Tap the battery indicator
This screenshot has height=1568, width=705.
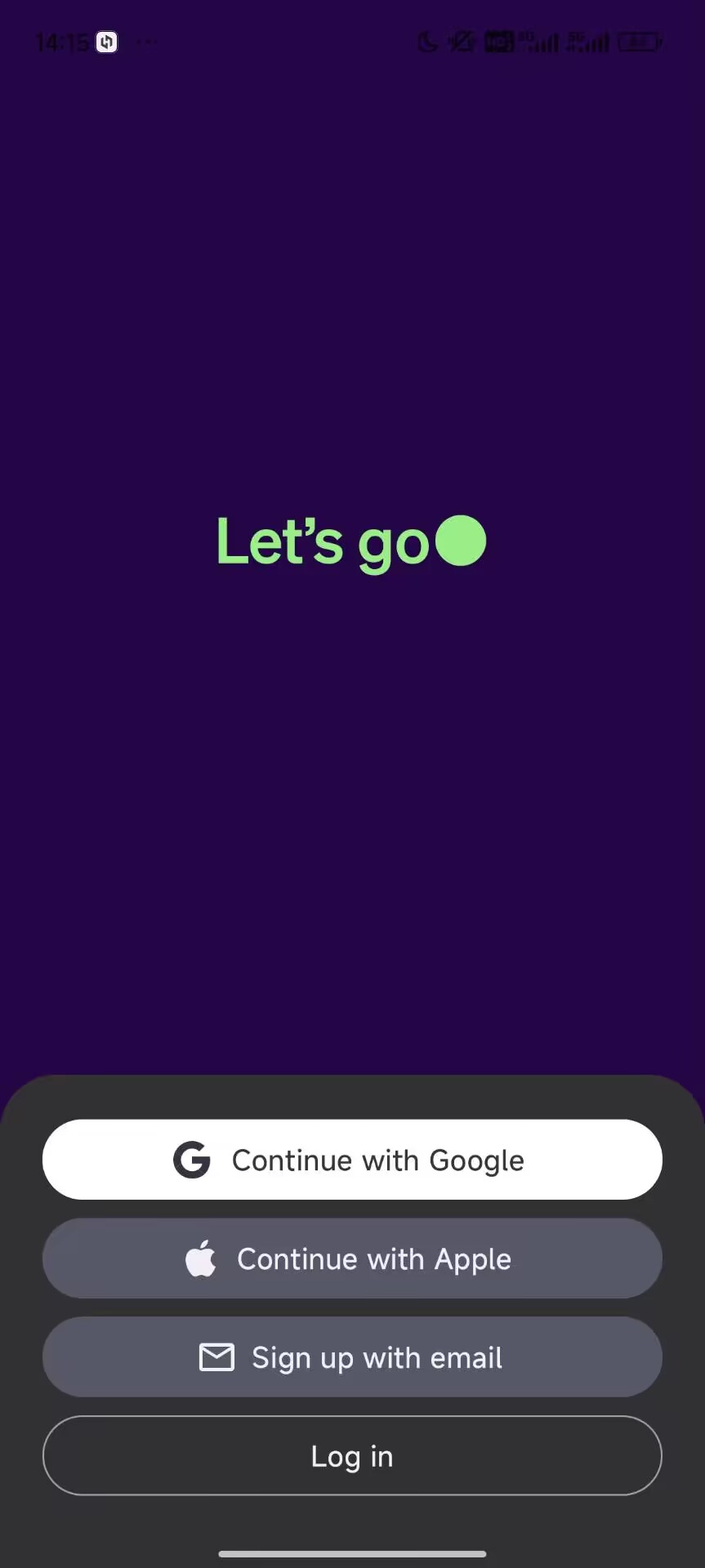click(x=640, y=42)
